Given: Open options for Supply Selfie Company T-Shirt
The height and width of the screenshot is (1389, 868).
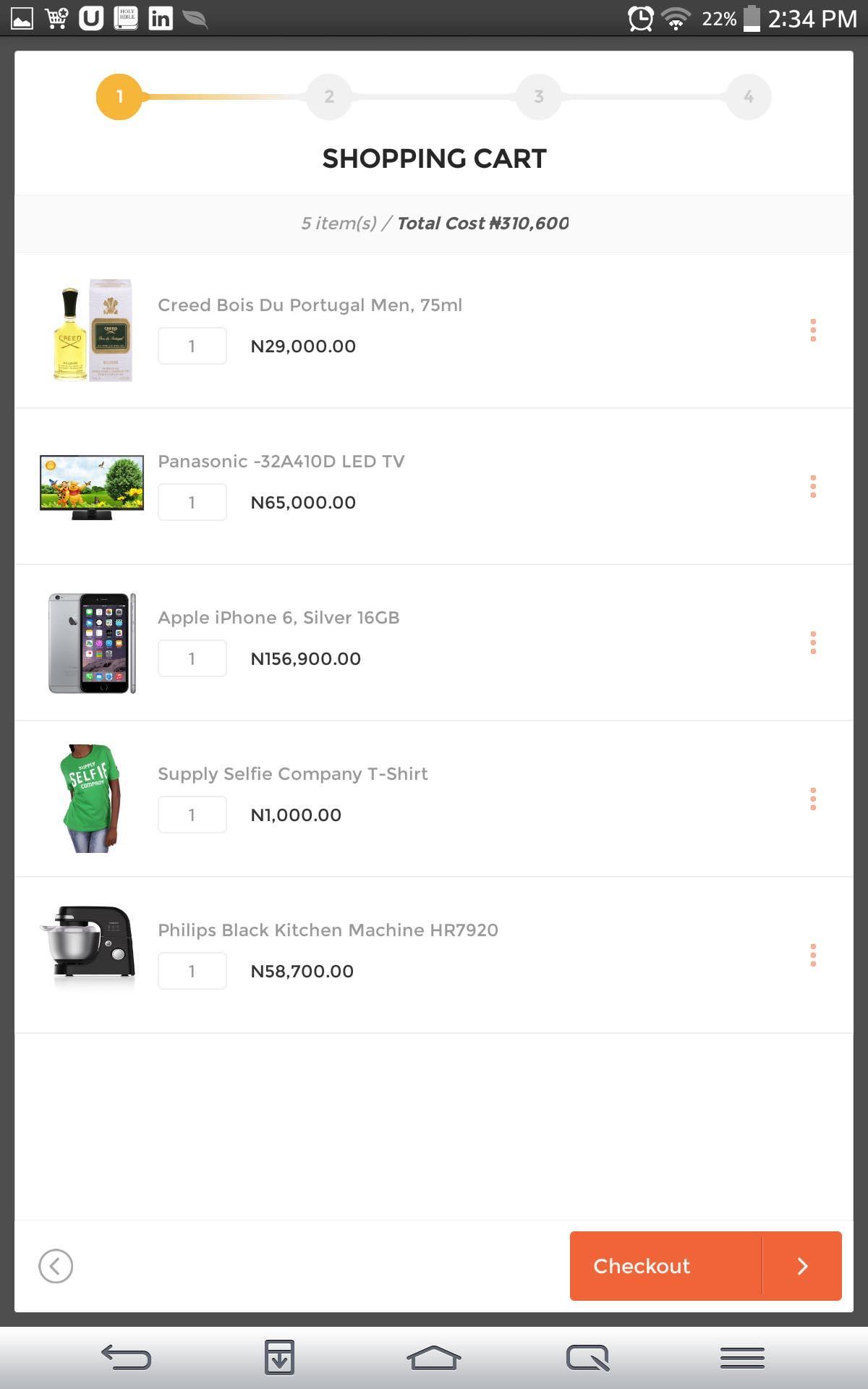Looking at the screenshot, I should [813, 799].
